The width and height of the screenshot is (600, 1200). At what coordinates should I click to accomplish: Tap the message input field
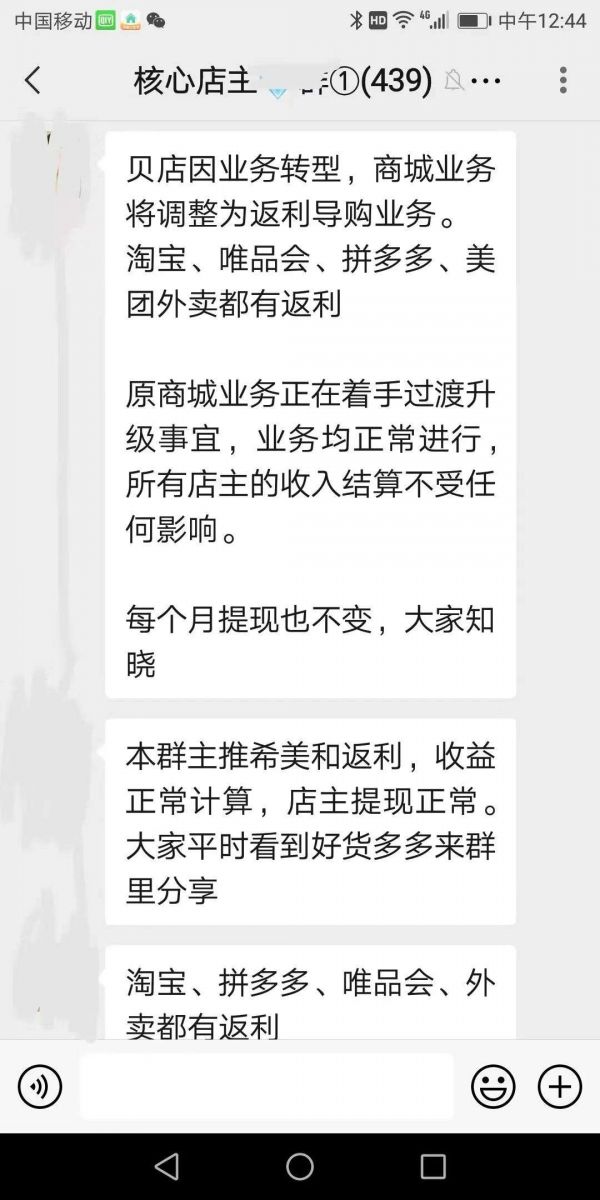coord(266,1086)
